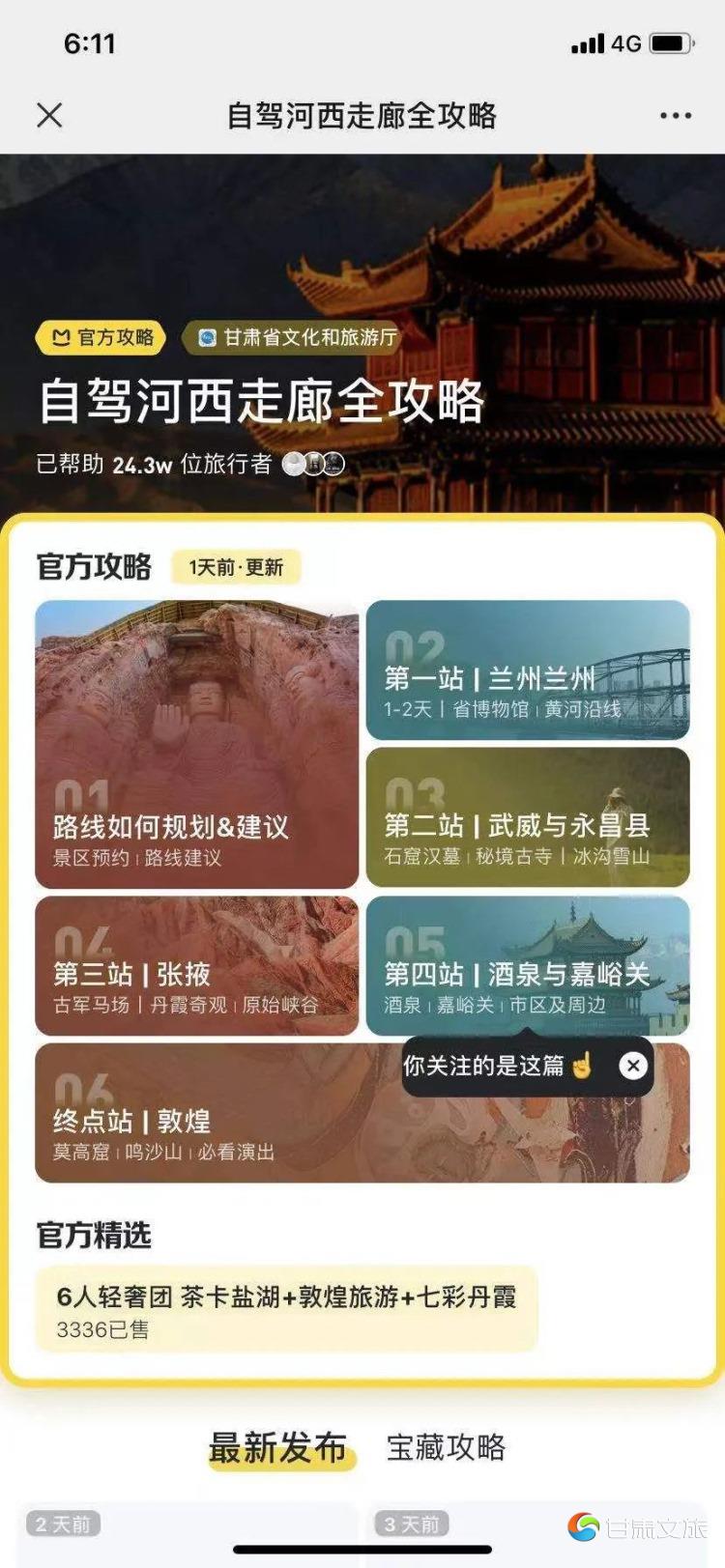Switch to the 宝藏攻略 tab

tap(446, 1447)
